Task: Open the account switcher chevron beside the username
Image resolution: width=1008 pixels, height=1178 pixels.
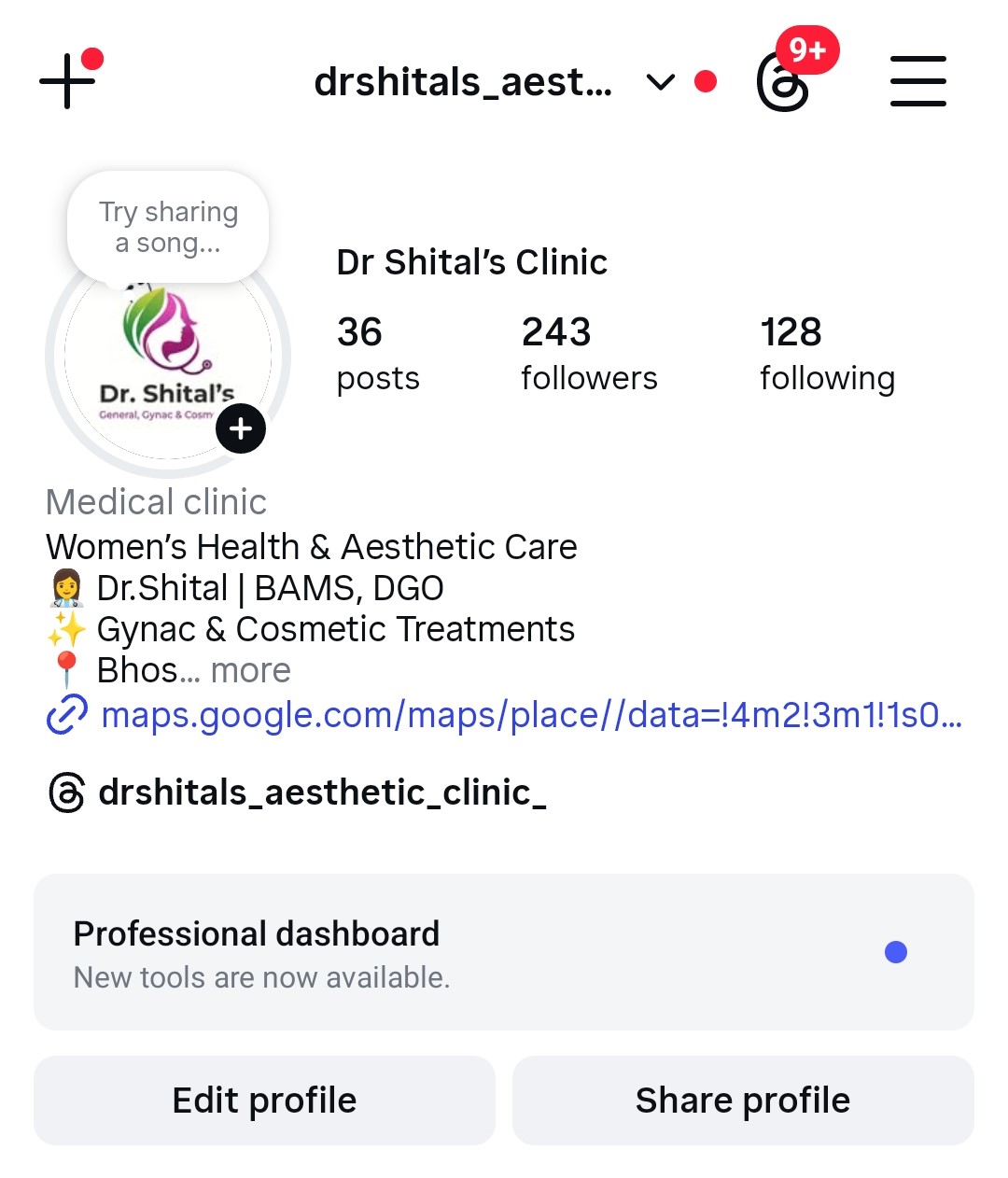Action: pyautogui.click(x=659, y=83)
